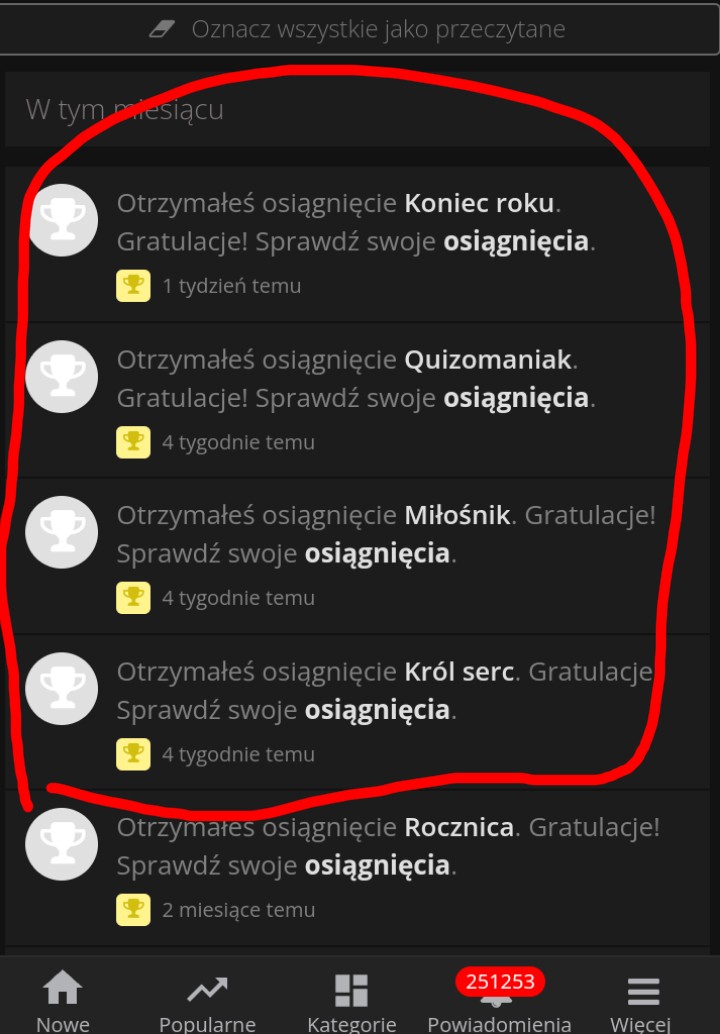
Task: Select the Powiadomienia tab
Action: [499, 1002]
